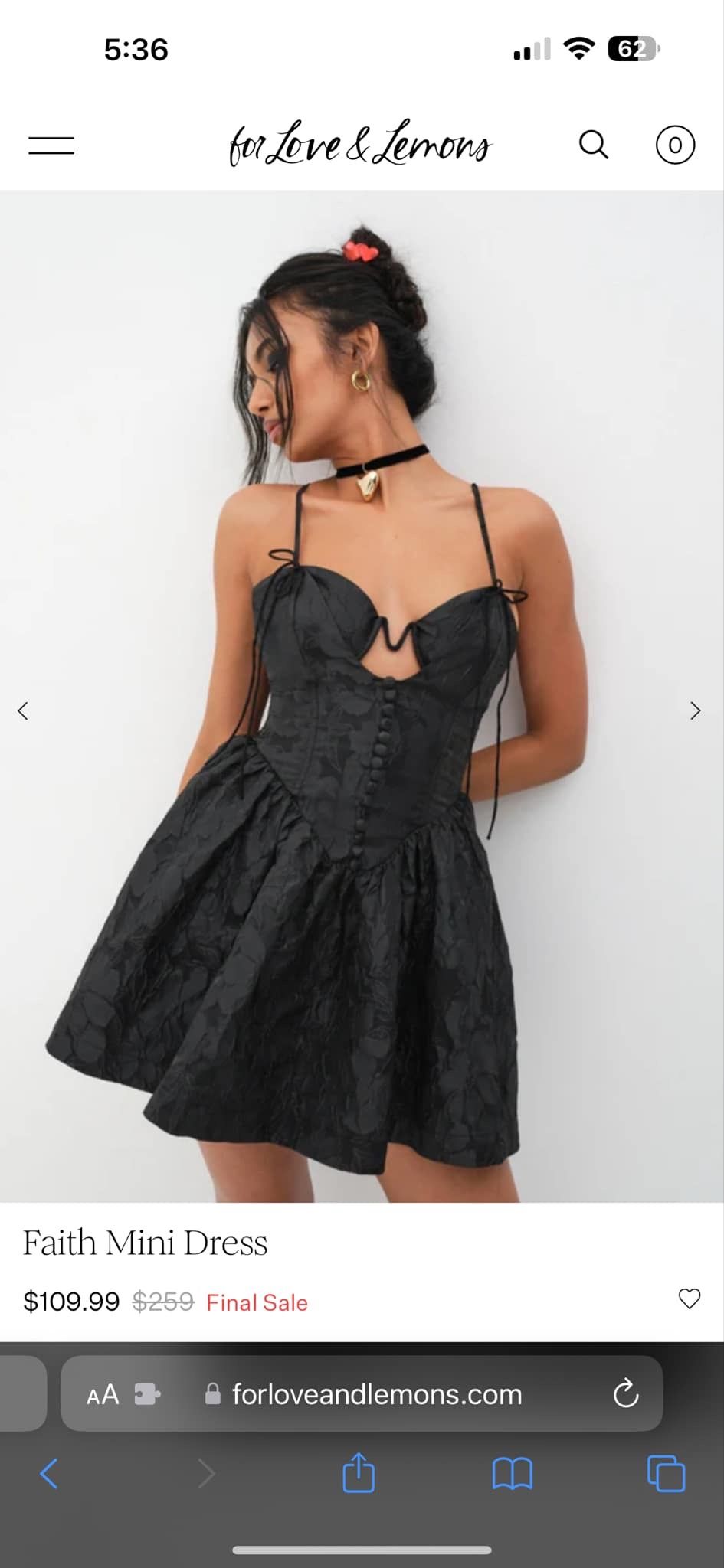Image resolution: width=724 pixels, height=1568 pixels.
Task: Show the next product photo with right arrow
Action: [x=696, y=710]
